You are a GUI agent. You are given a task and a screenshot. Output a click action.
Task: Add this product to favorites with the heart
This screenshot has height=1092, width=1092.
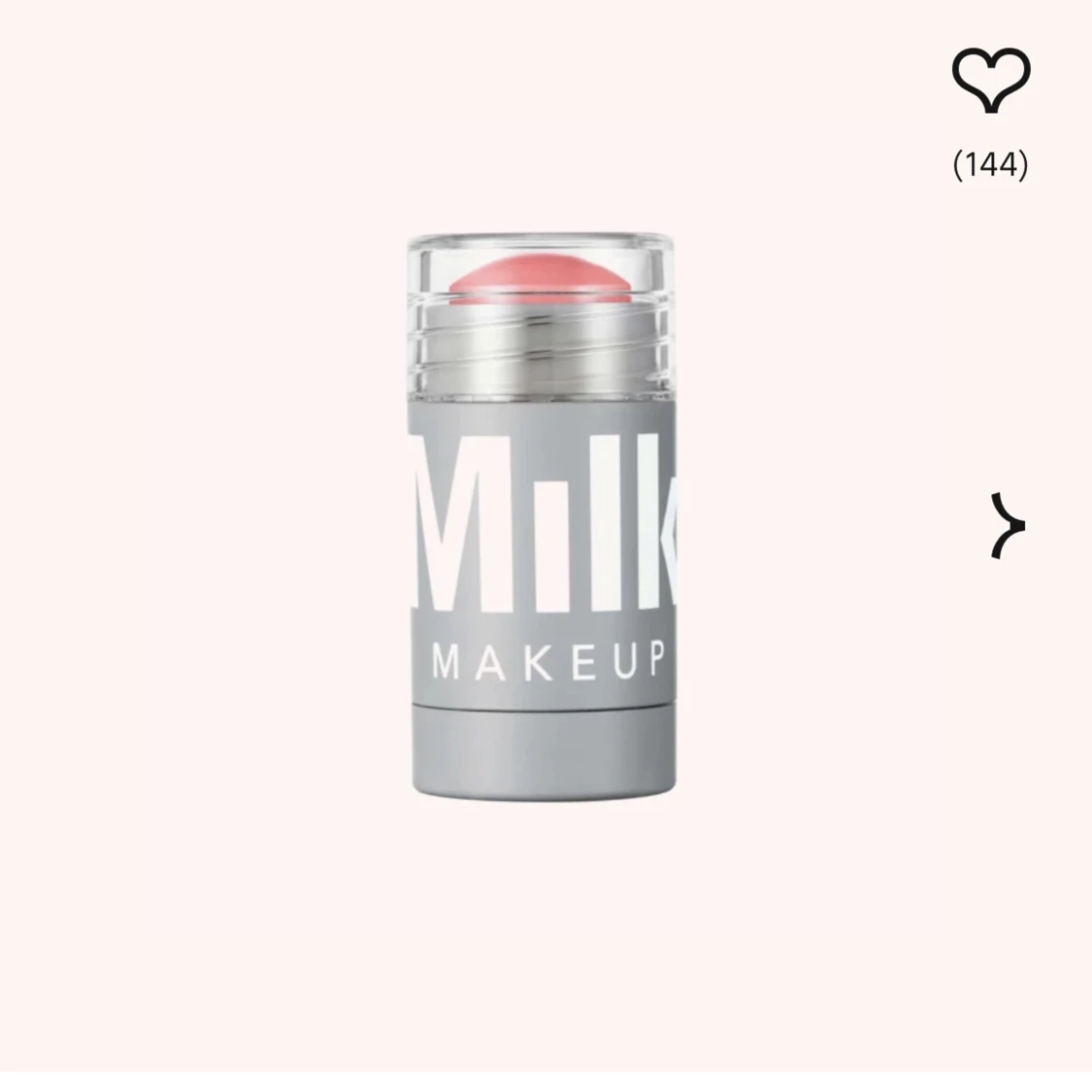point(990,80)
